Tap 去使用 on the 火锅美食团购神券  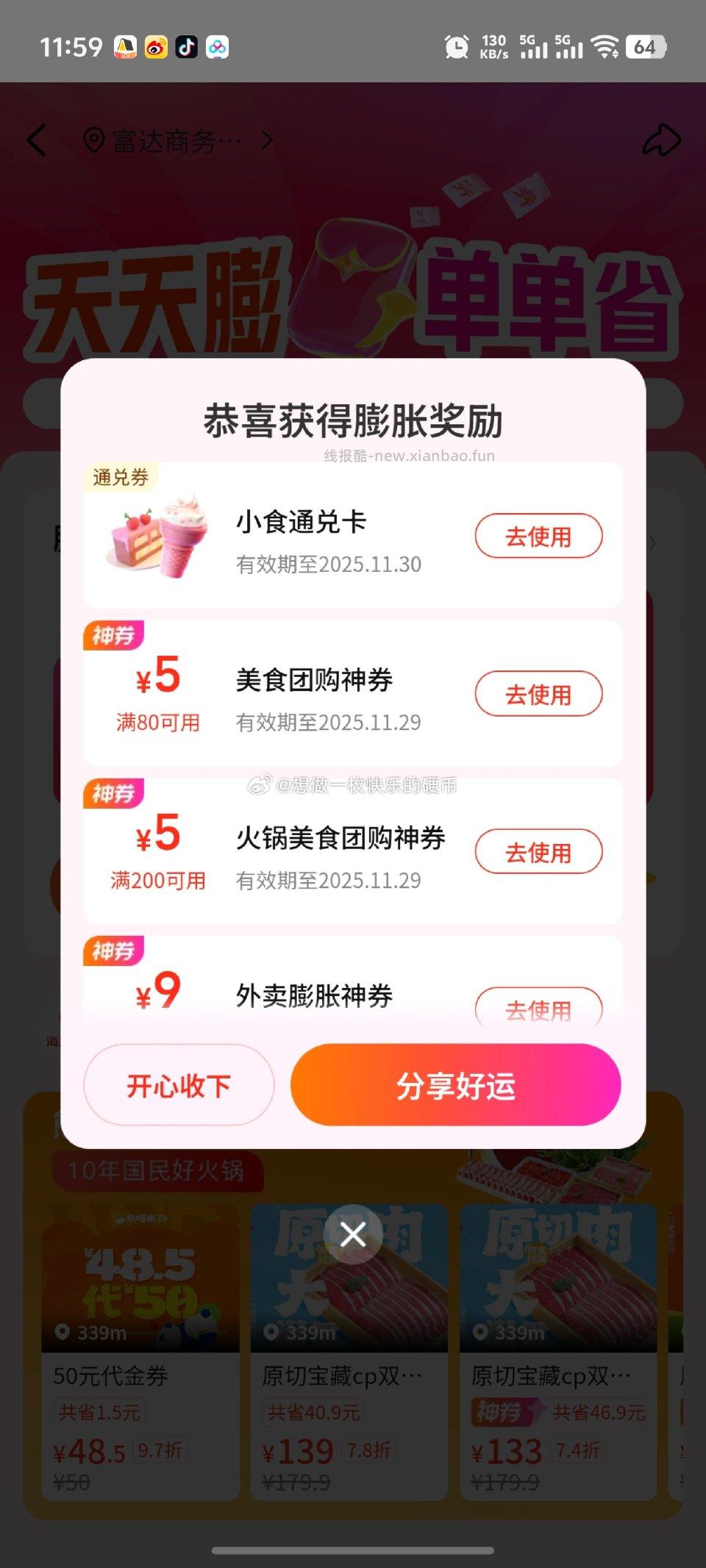[539, 851]
